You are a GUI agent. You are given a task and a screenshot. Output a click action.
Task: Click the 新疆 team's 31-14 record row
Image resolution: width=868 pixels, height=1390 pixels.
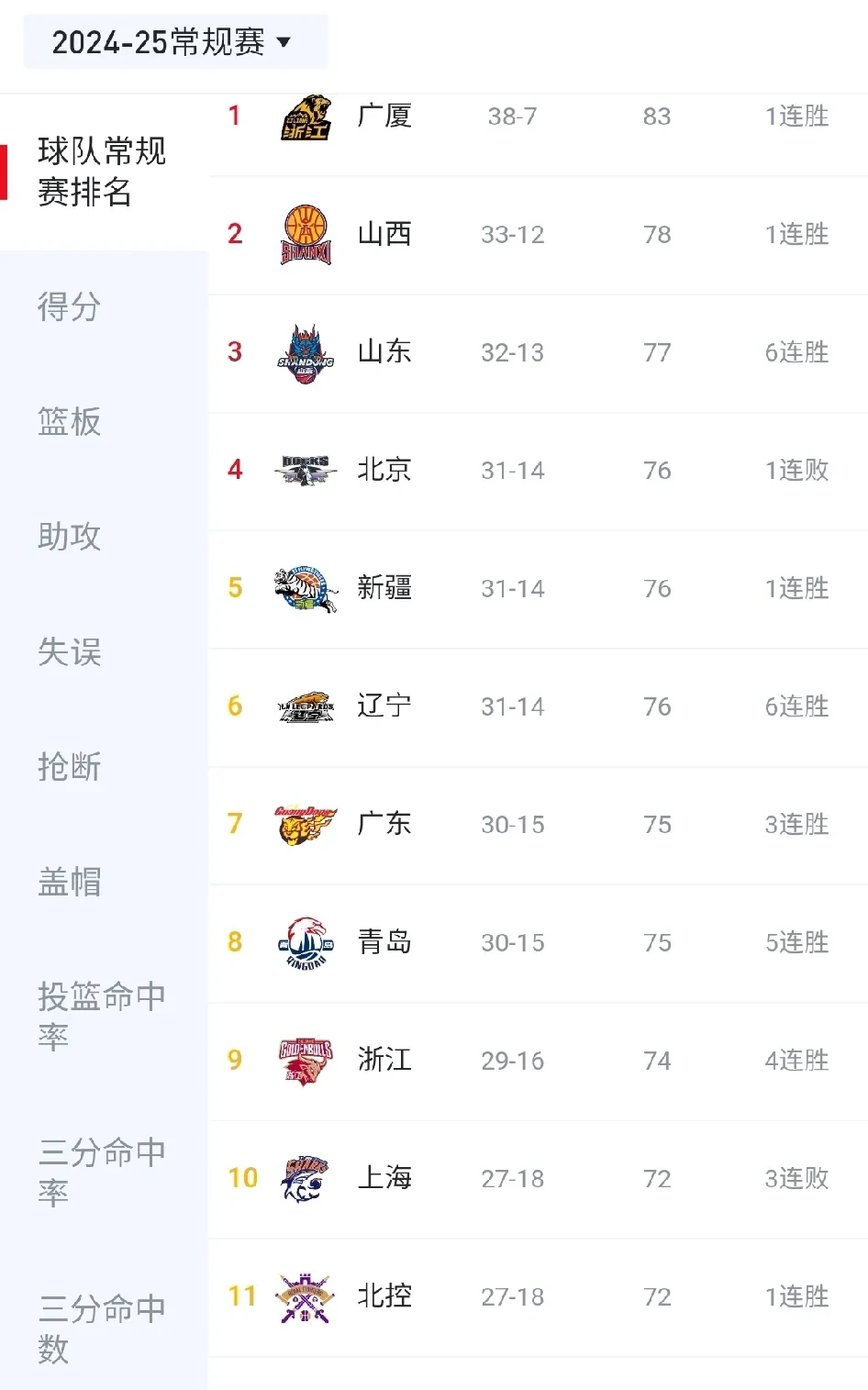(511, 588)
